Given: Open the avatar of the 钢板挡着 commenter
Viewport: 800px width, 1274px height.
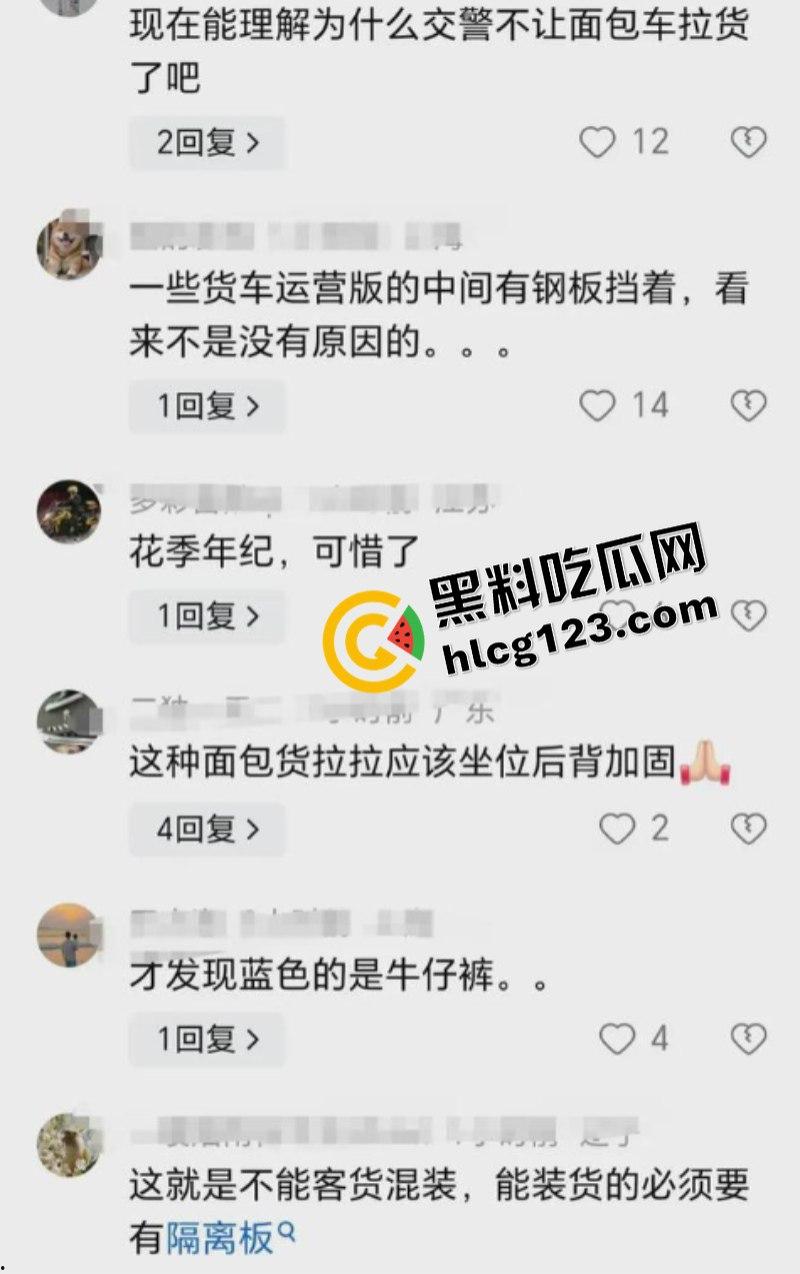Looking at the screenshot, I should (x=69, y=245).
